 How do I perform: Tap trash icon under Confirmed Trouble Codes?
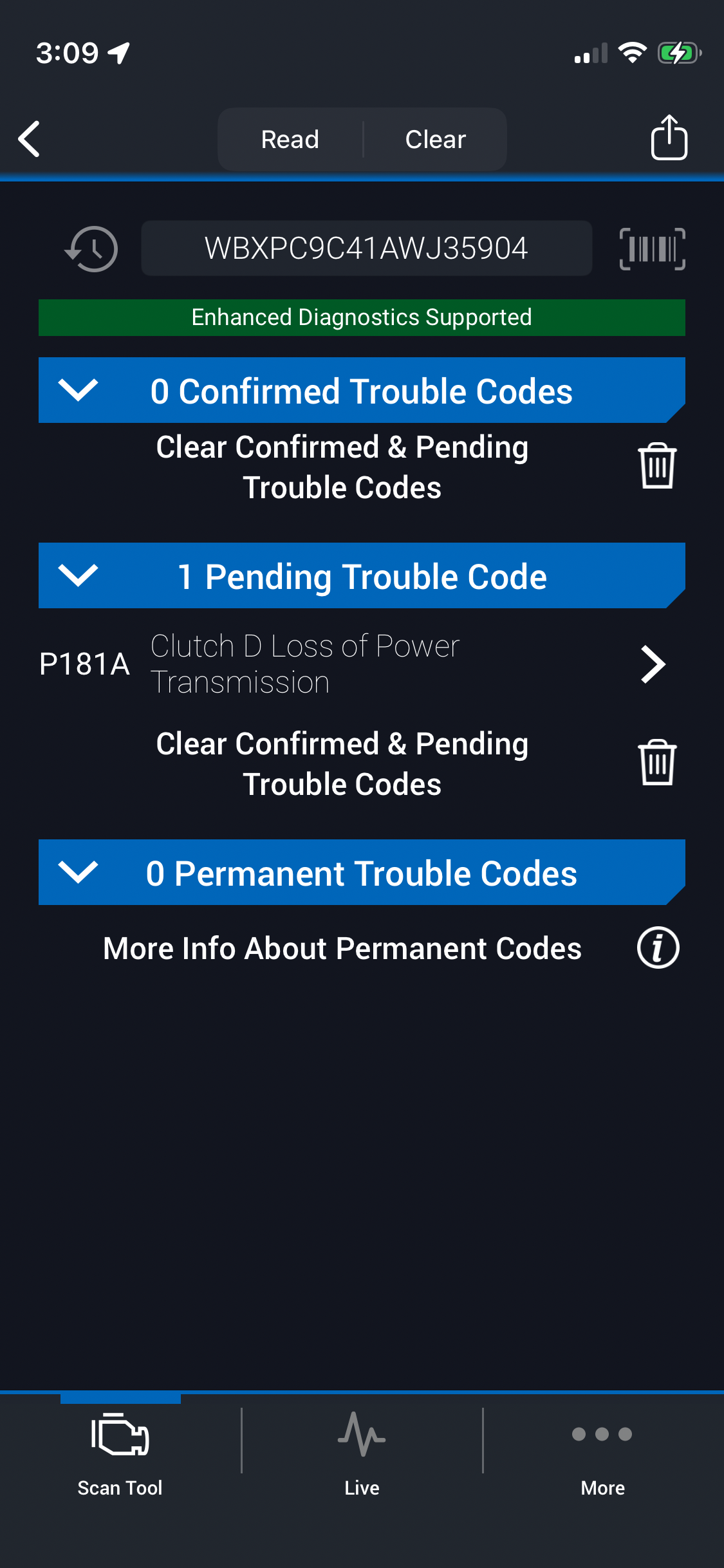pos(657,466)
